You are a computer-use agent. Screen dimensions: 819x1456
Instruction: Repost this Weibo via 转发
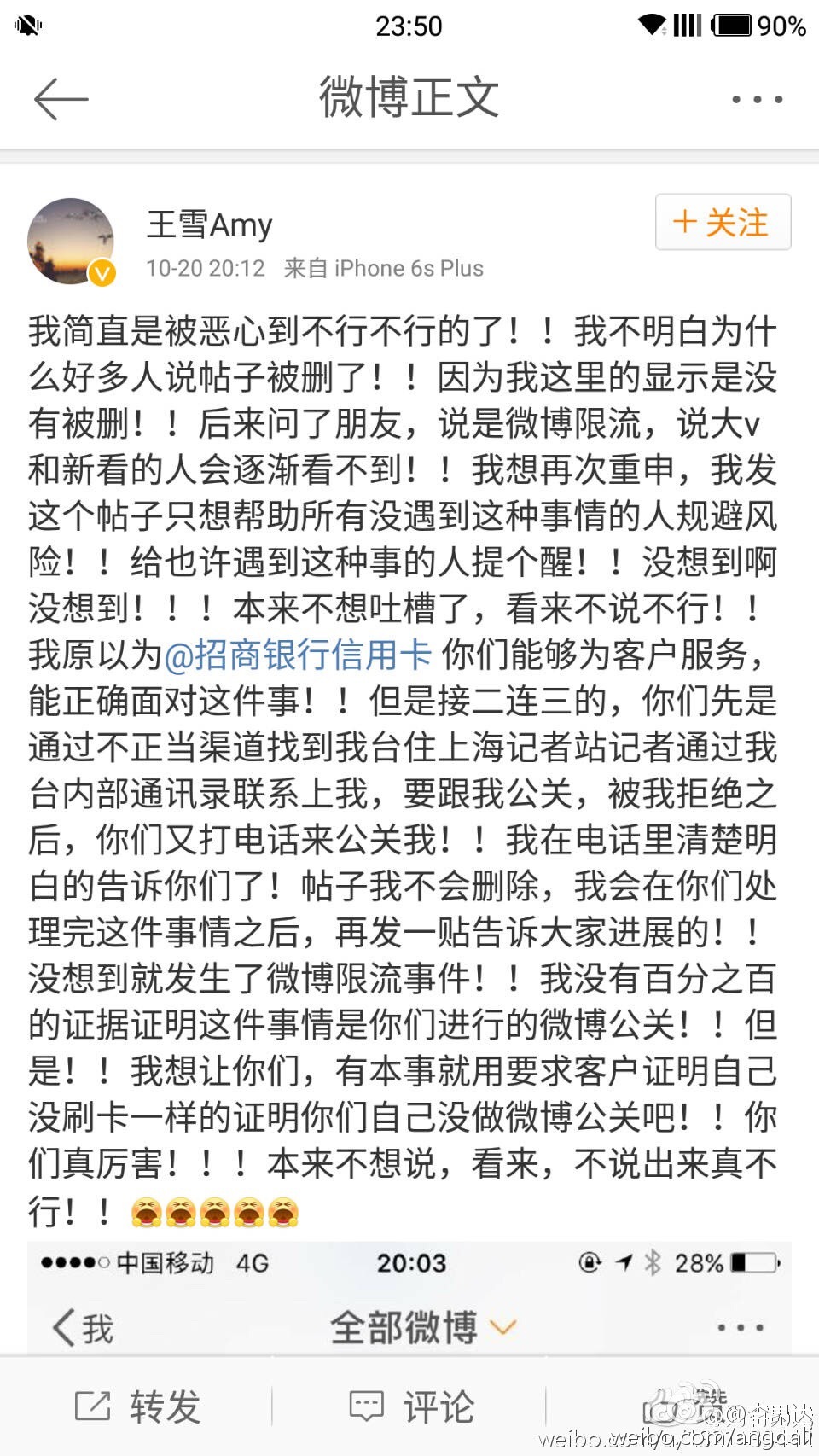pos(136,1405)
